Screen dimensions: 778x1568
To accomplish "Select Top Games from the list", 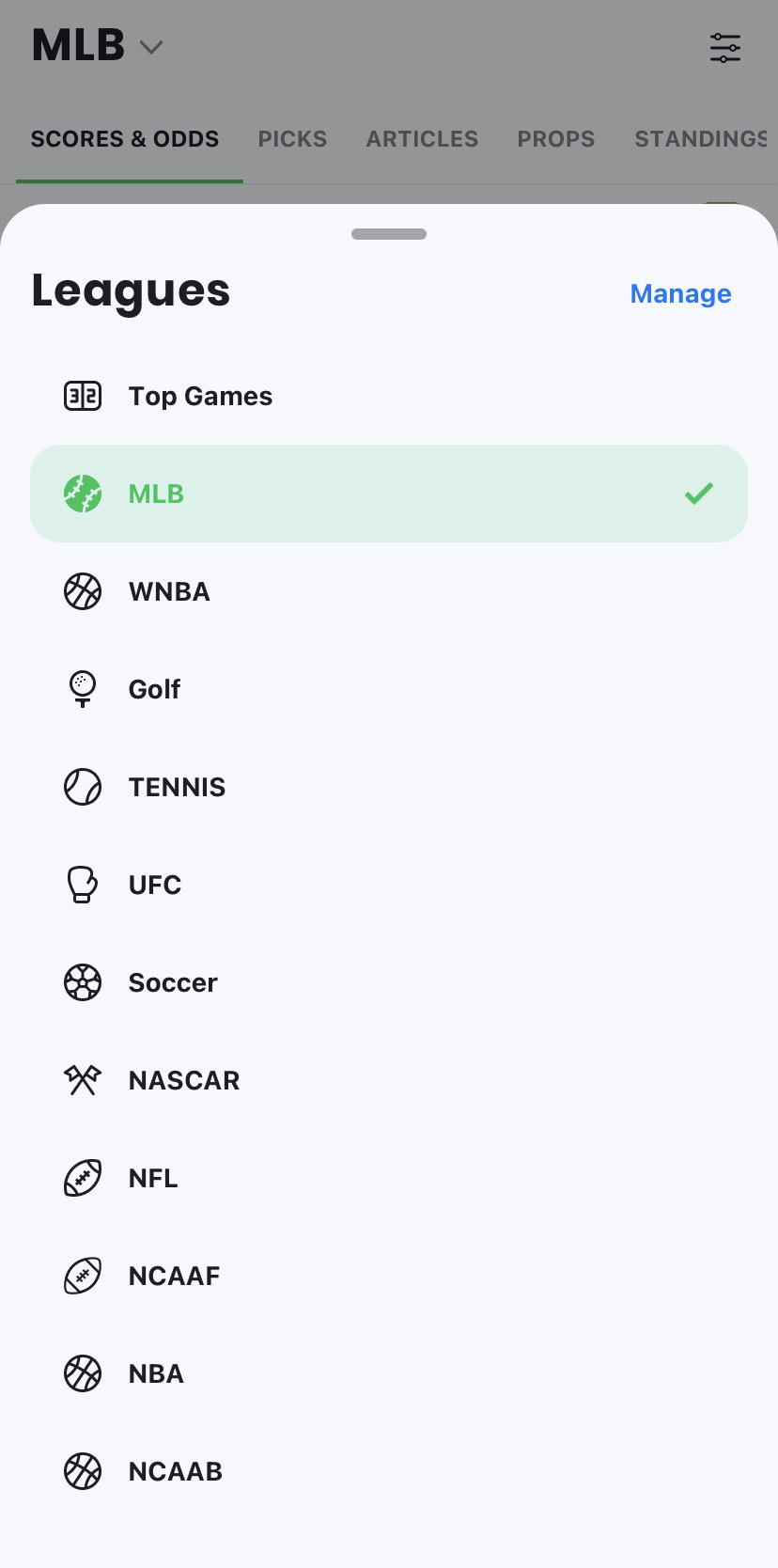I will click(x=389, y=396).
